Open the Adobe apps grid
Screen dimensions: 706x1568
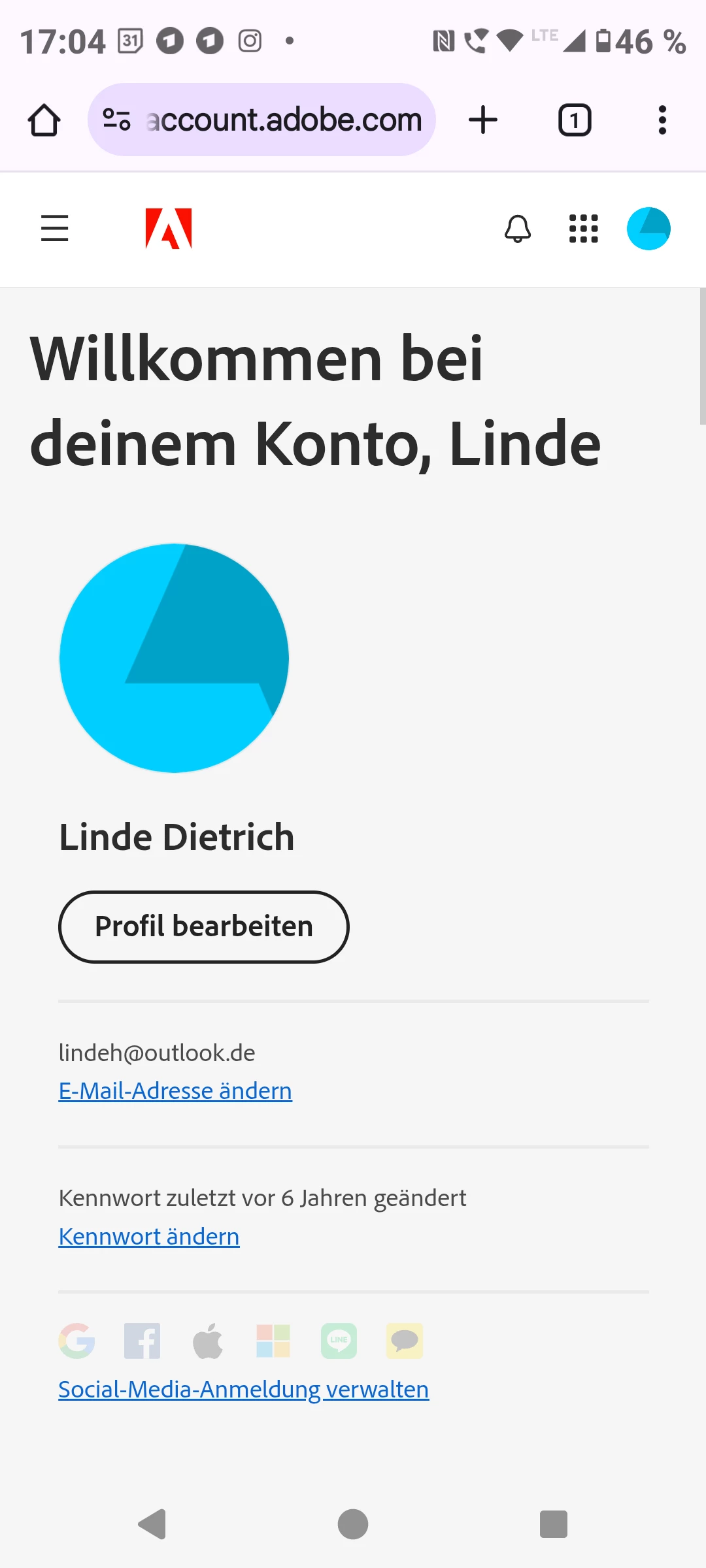[x=583, y=229]
